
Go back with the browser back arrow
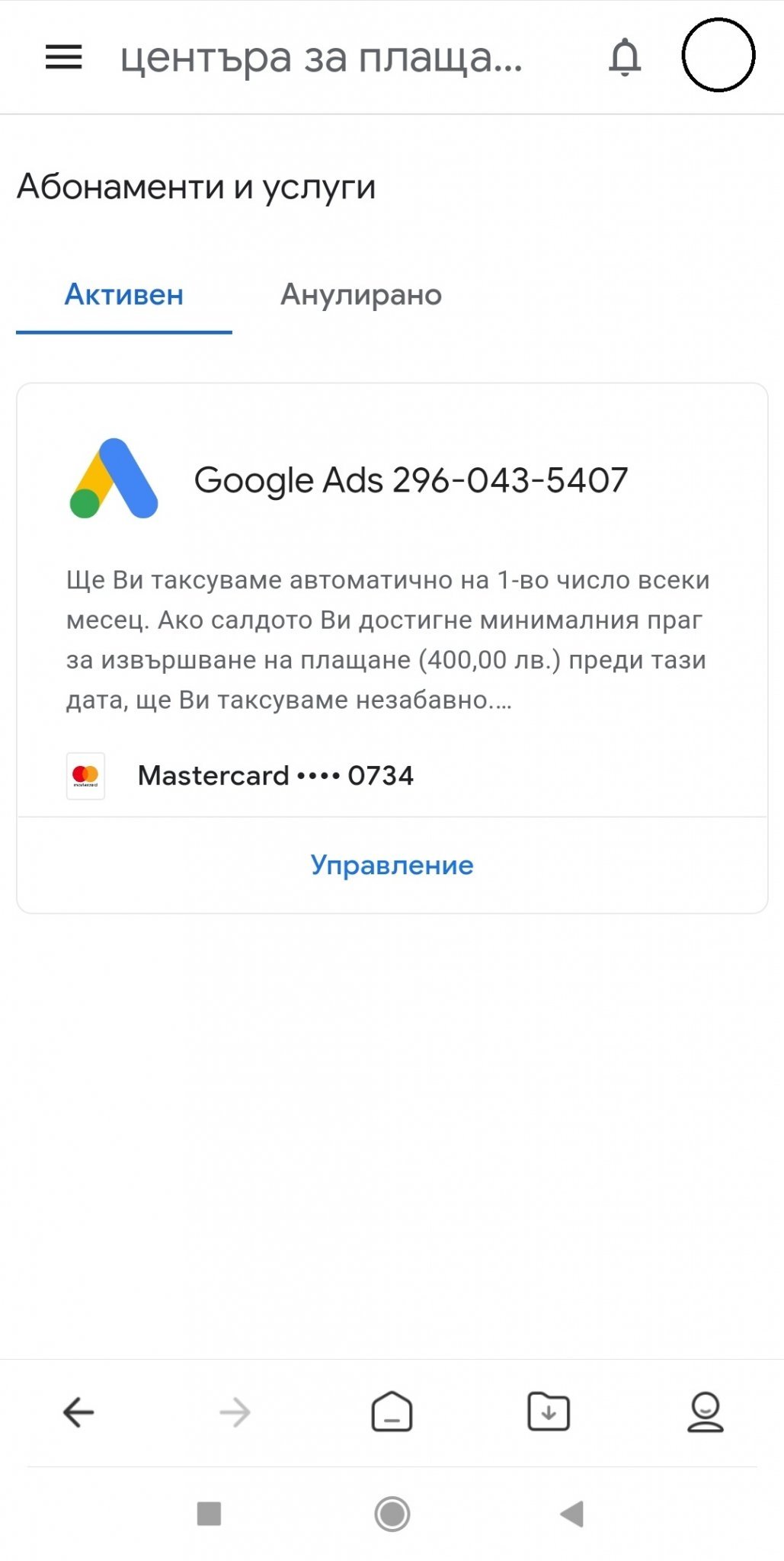coord(78,1412)
